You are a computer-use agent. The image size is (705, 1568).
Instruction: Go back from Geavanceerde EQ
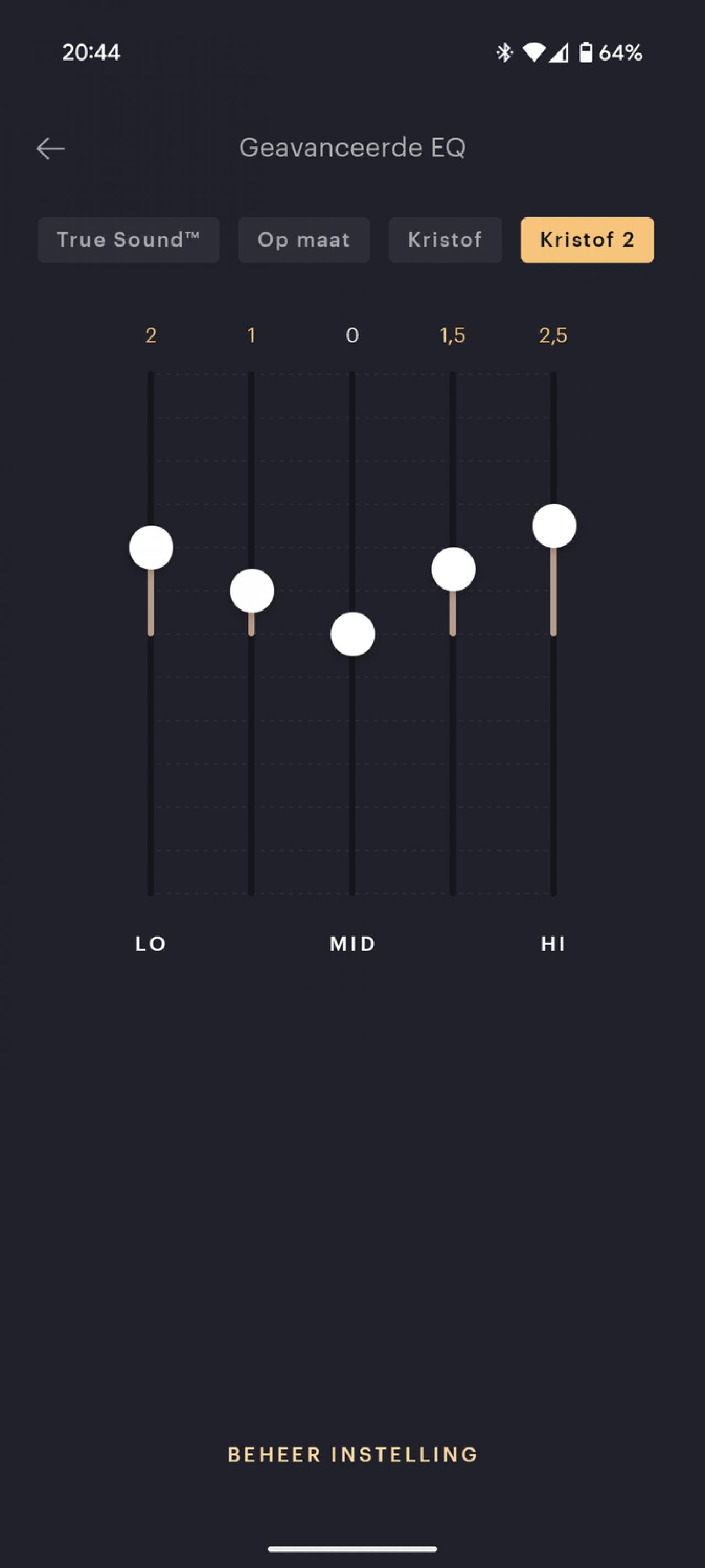[x=51, y=148]
